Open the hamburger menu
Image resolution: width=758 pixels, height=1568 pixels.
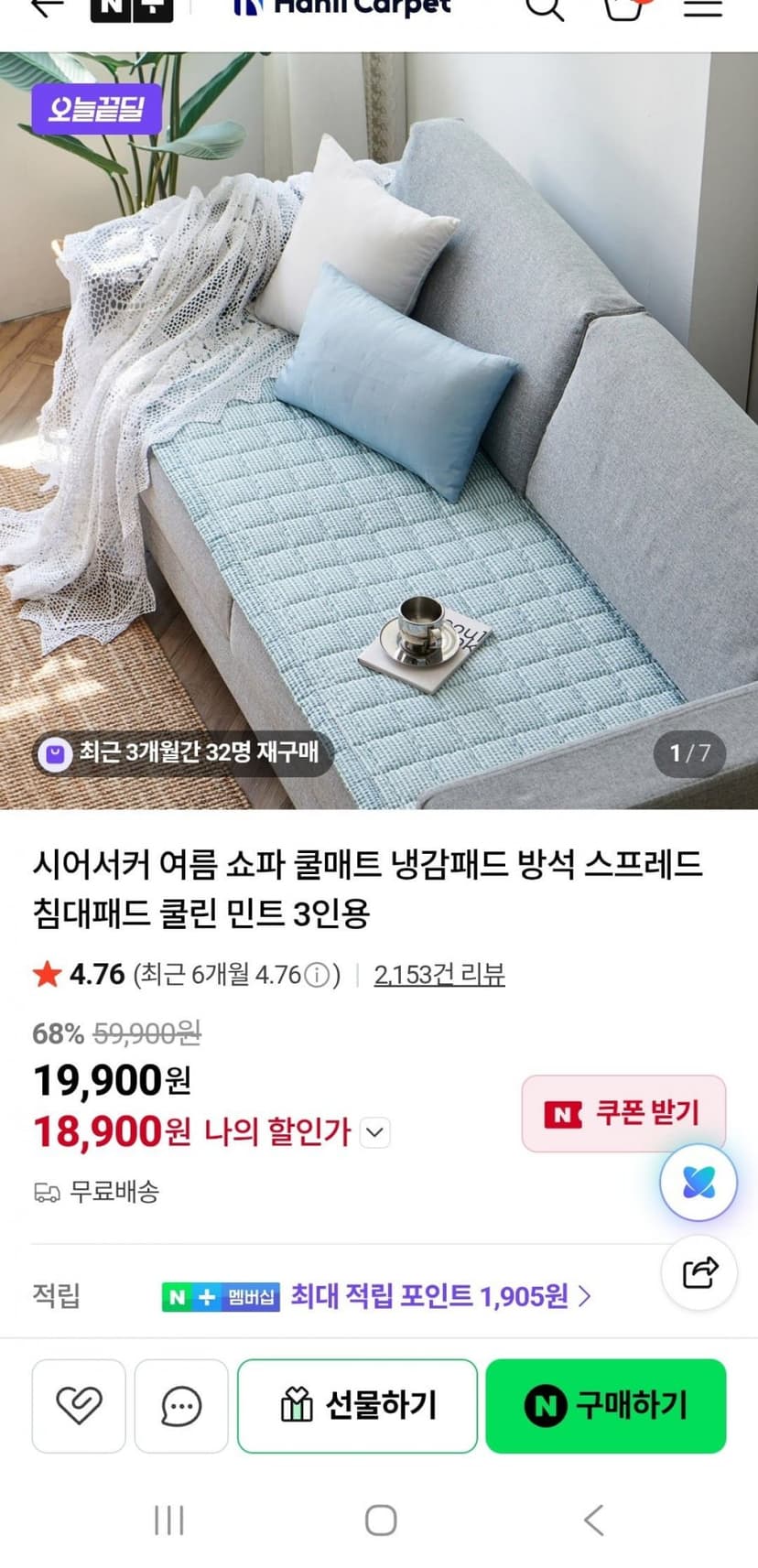[703, 7]
